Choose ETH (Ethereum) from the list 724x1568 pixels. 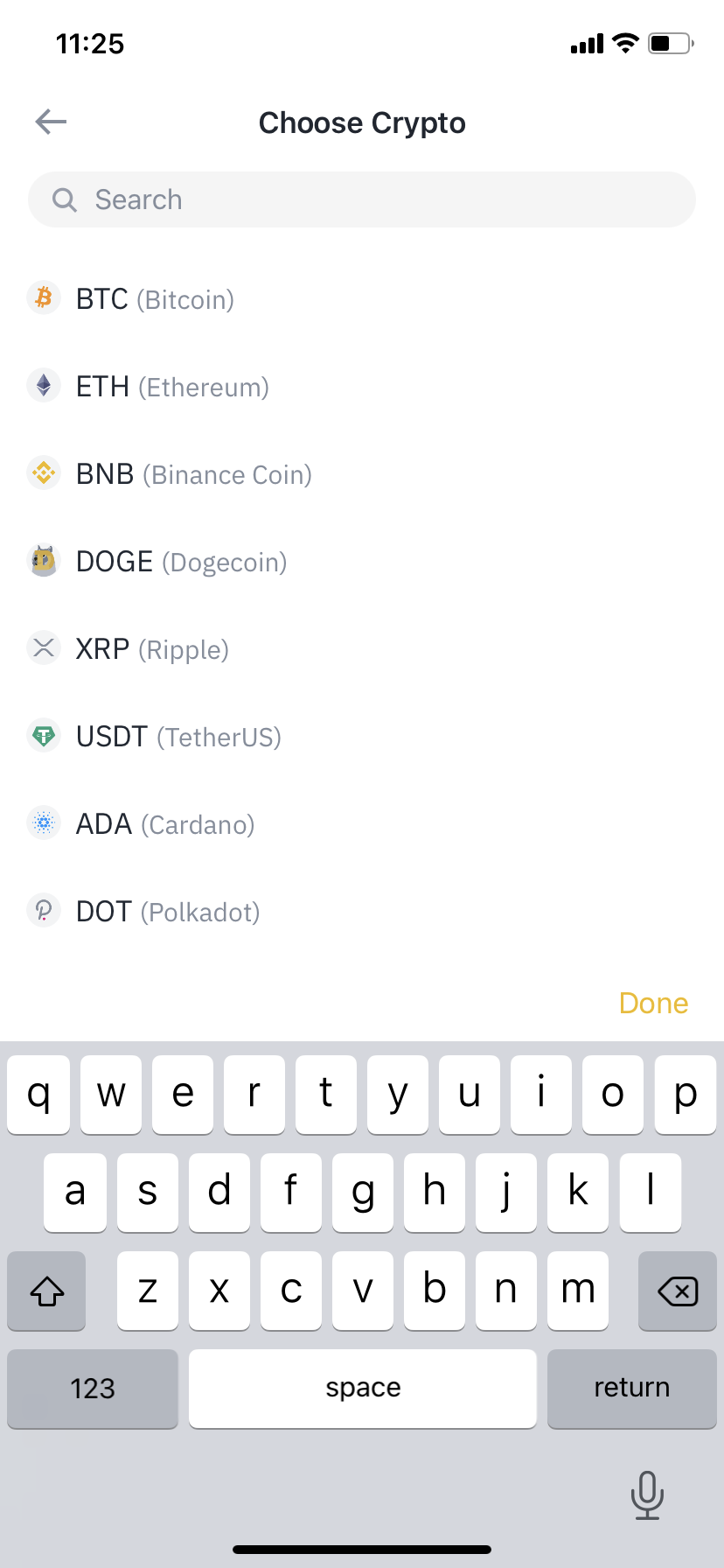point(172,387)
